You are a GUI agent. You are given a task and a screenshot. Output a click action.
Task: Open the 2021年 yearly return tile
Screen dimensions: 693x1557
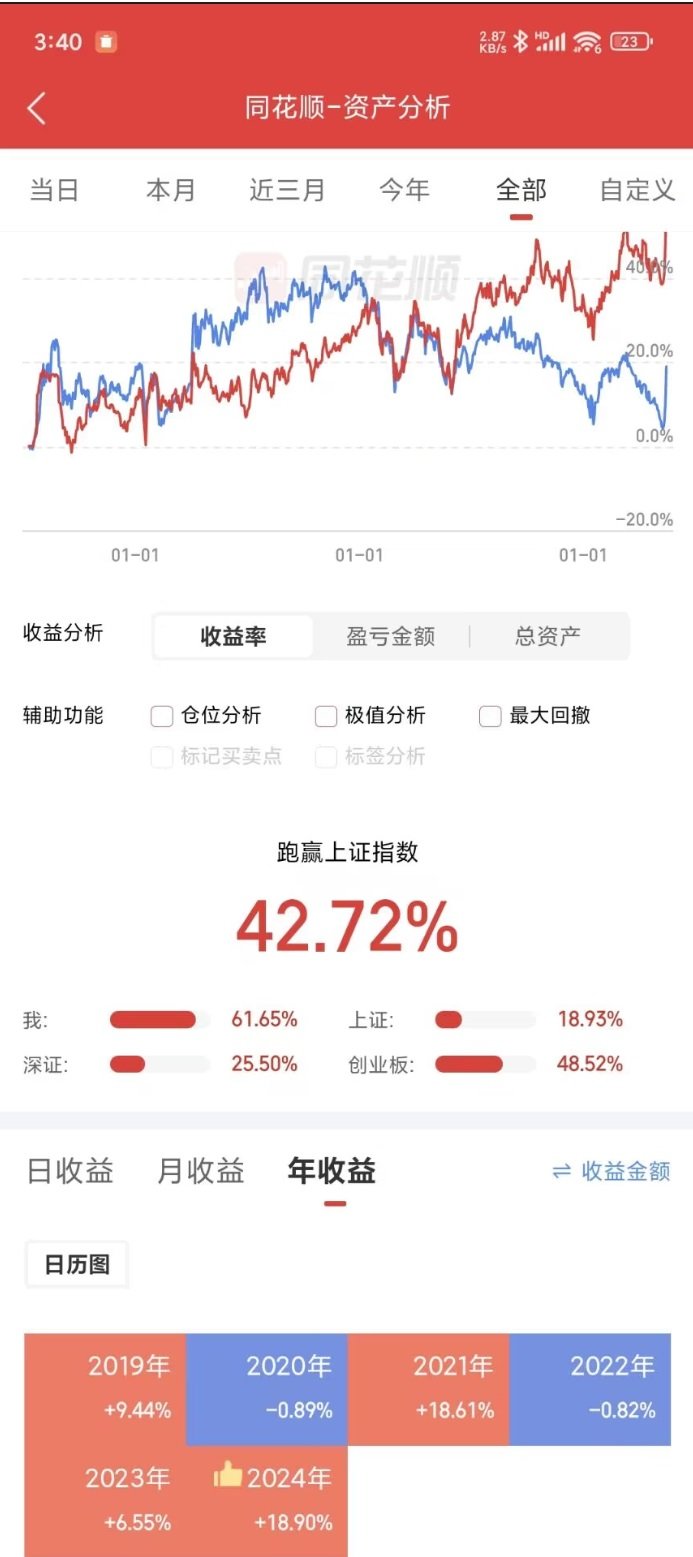point(428,1389)
